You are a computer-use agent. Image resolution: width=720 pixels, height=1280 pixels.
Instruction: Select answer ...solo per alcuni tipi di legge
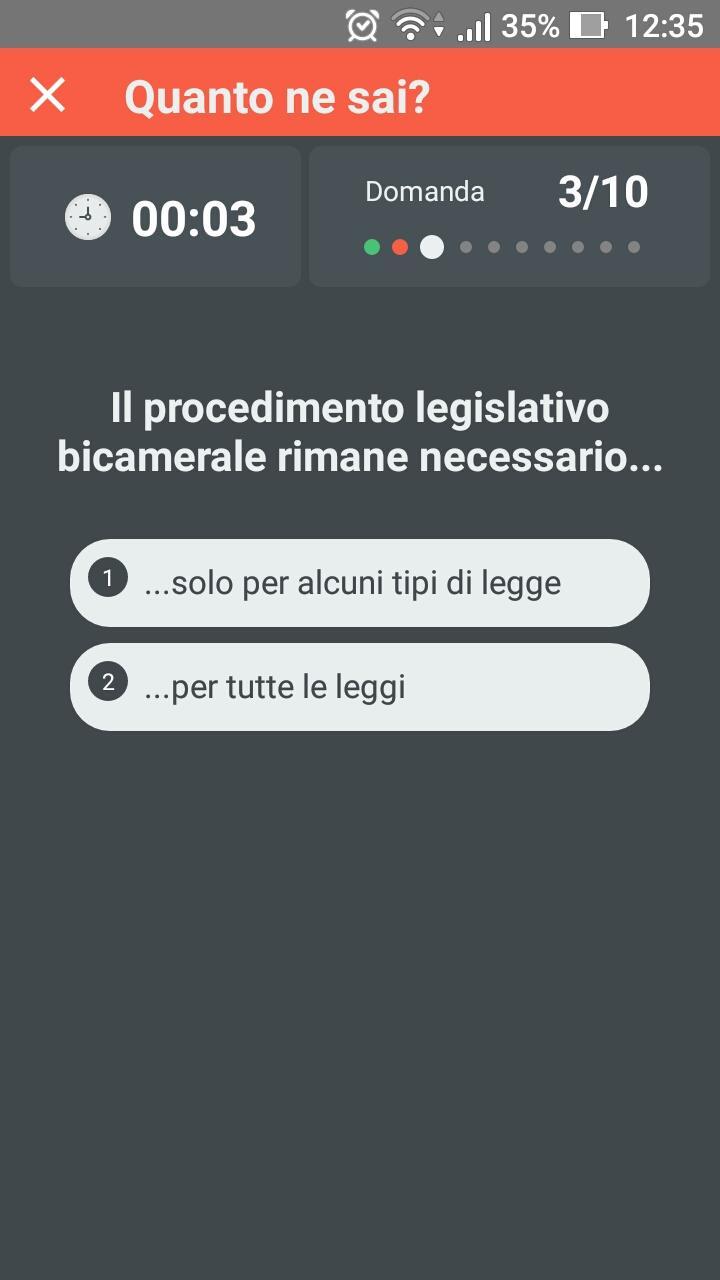coord(360,582)
